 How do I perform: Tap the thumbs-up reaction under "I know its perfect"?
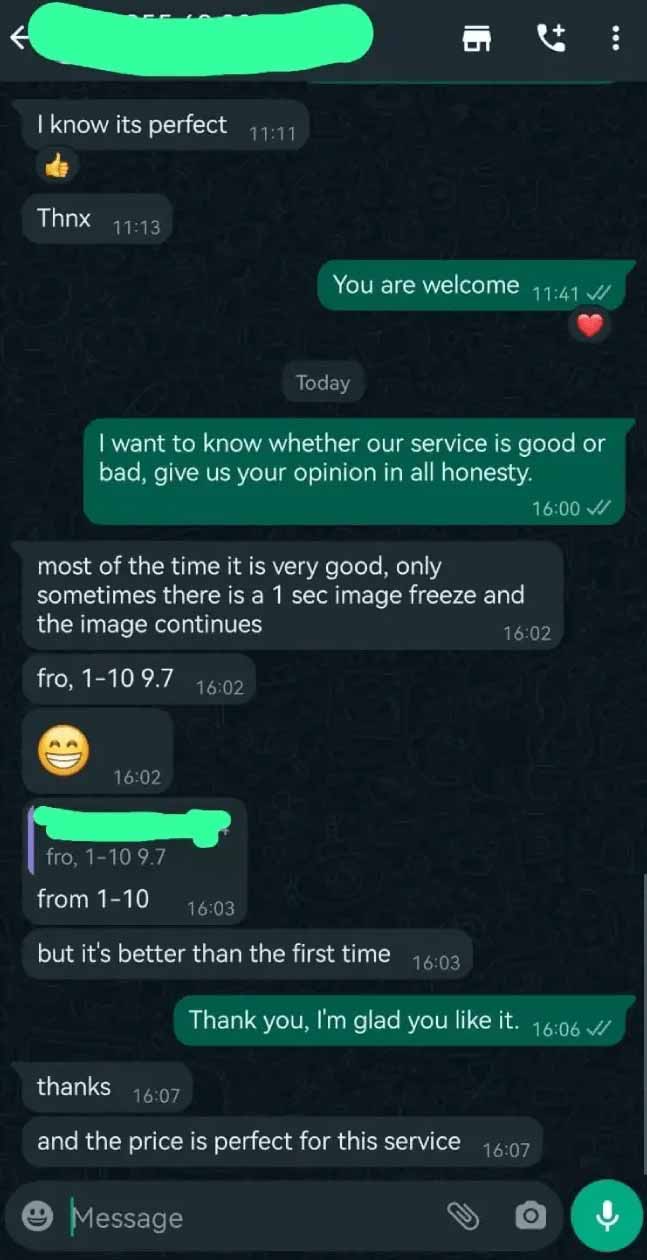coord(58,166)
